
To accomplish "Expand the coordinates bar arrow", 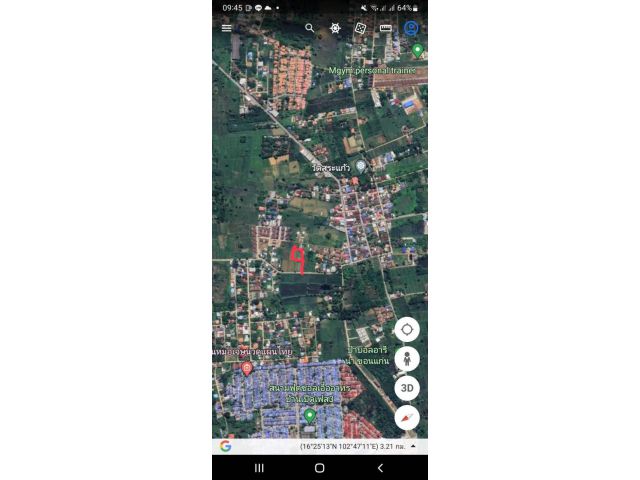I will pos(411,445).
